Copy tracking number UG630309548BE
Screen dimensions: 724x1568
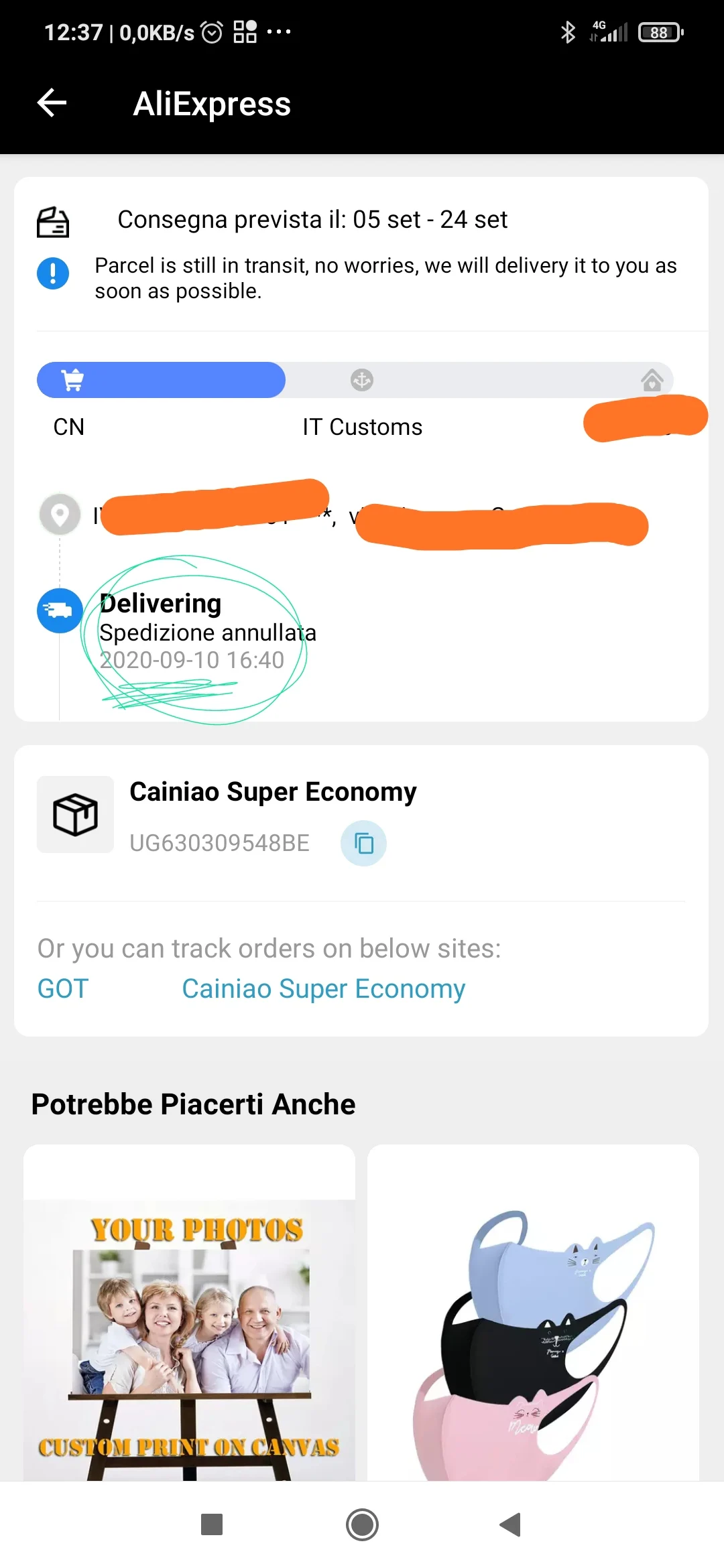click(x=363, y=843)
